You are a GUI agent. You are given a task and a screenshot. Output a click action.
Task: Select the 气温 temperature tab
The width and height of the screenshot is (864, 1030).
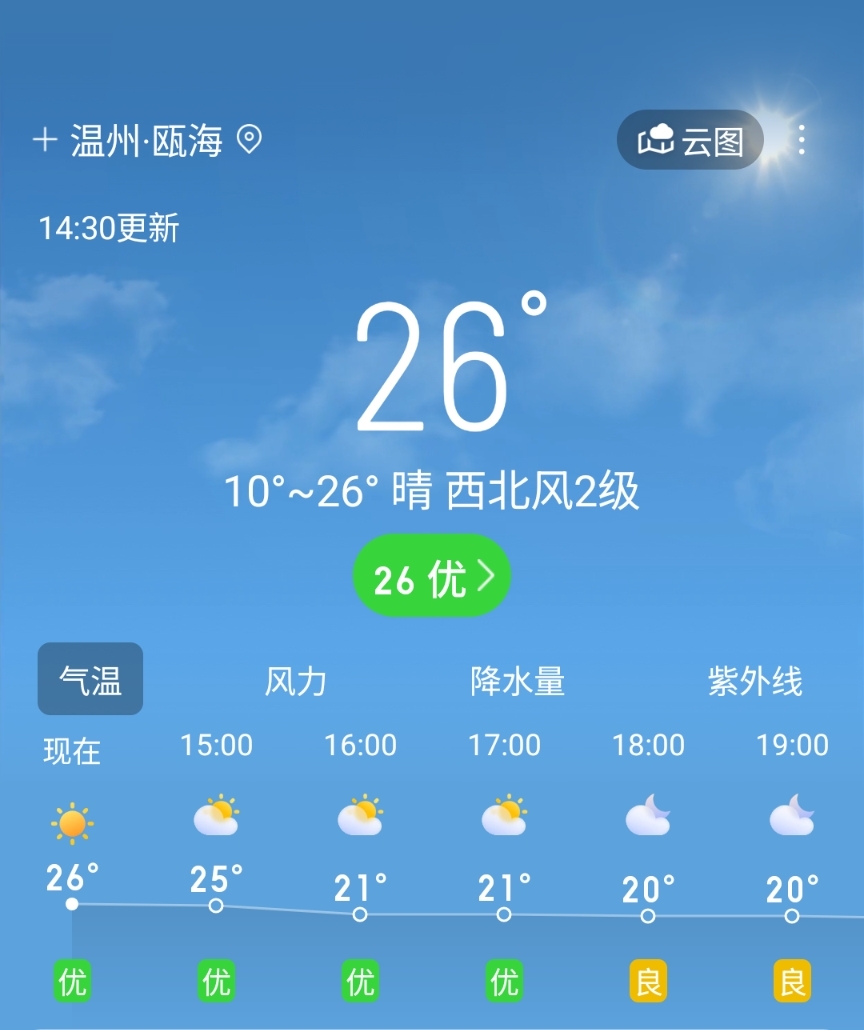coord(91,680)
